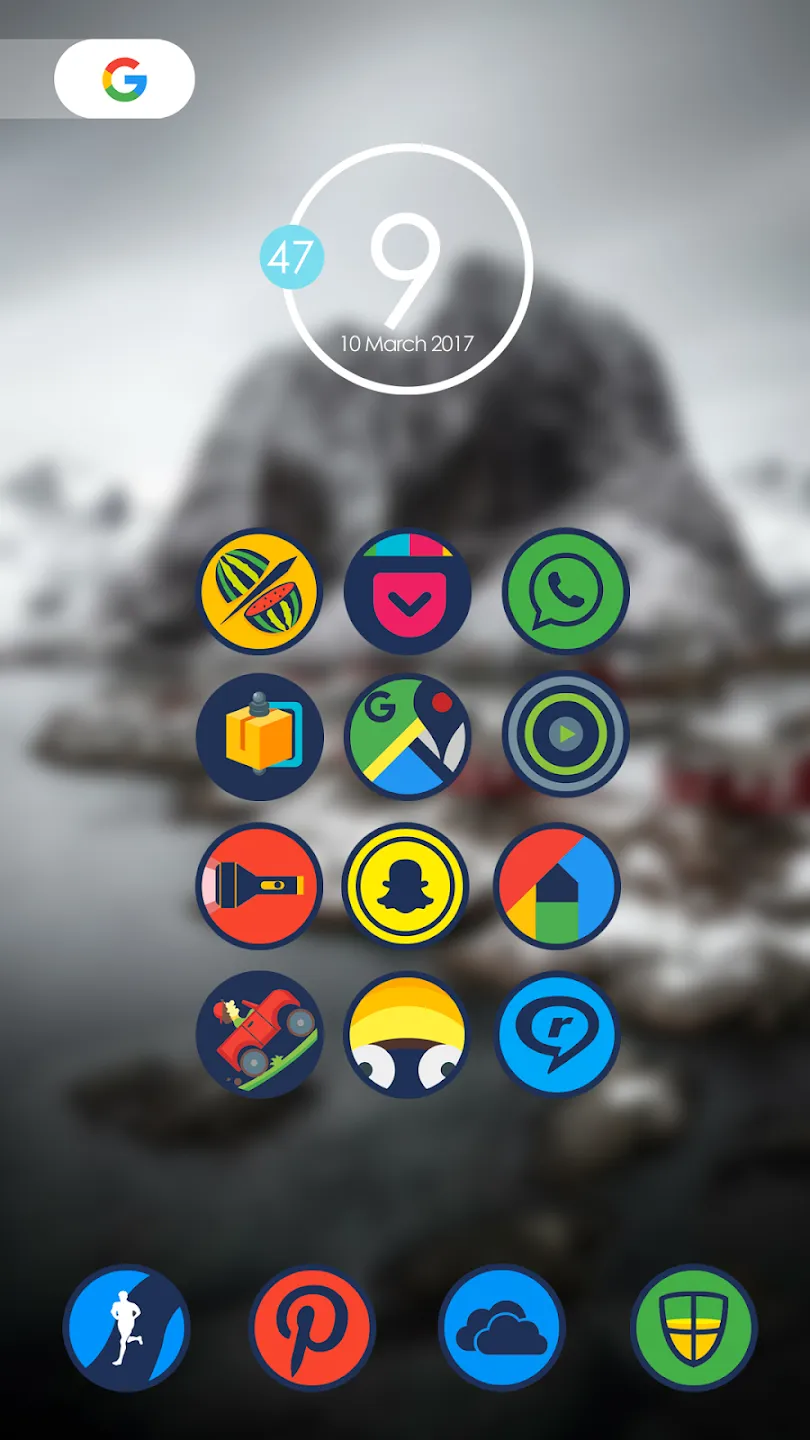The height and width of the screenshot is (1440, 810).
Task: Launch the running tracker app in the dock
Action: [x=126, y=1328]
